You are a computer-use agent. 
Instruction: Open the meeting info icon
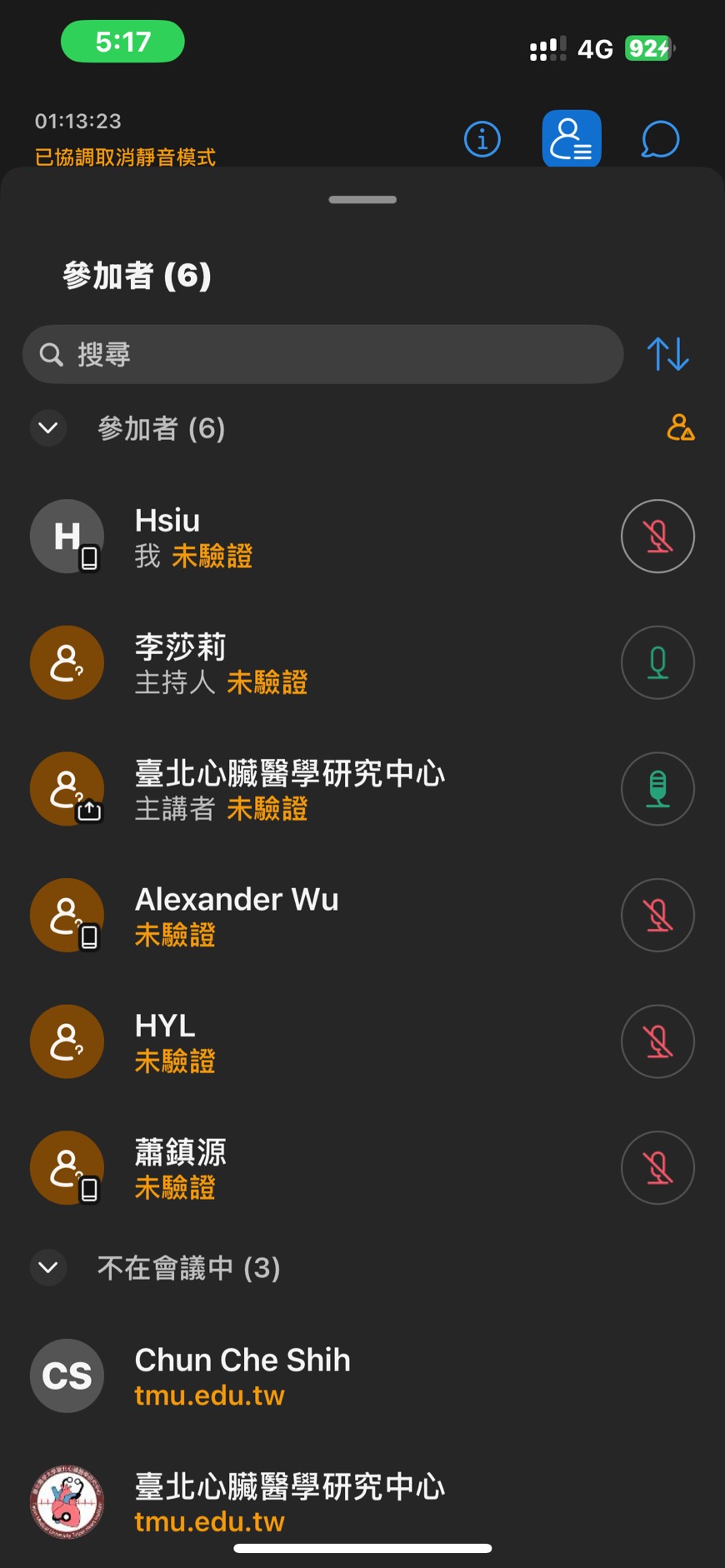(482, 139)
